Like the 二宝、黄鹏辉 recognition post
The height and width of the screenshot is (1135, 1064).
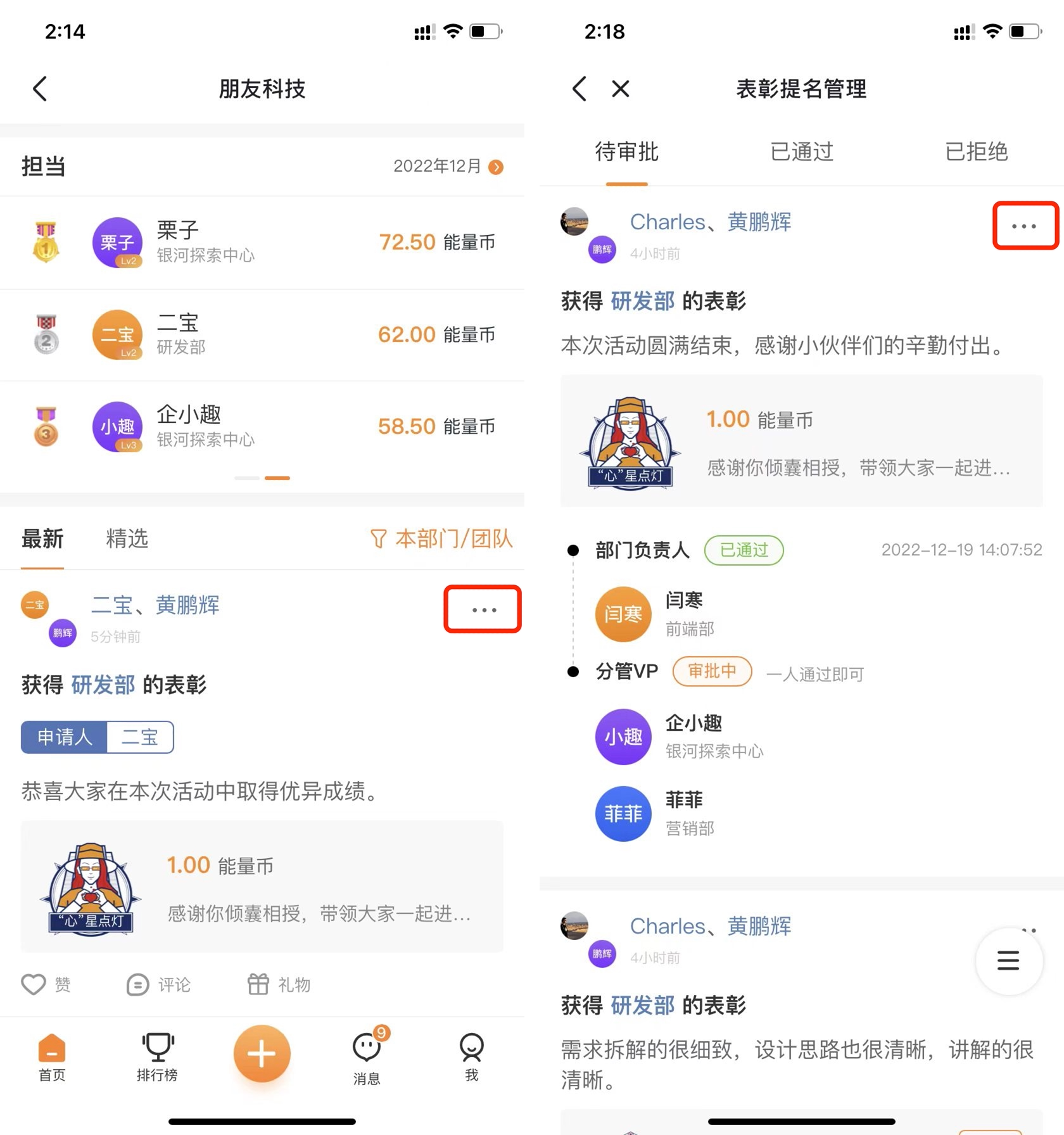click(x=45, y=984)
